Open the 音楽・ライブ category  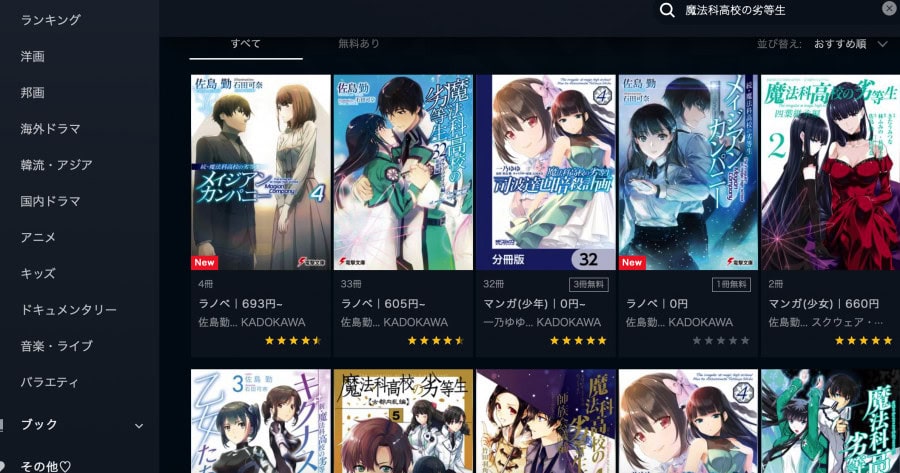[56, 346]
